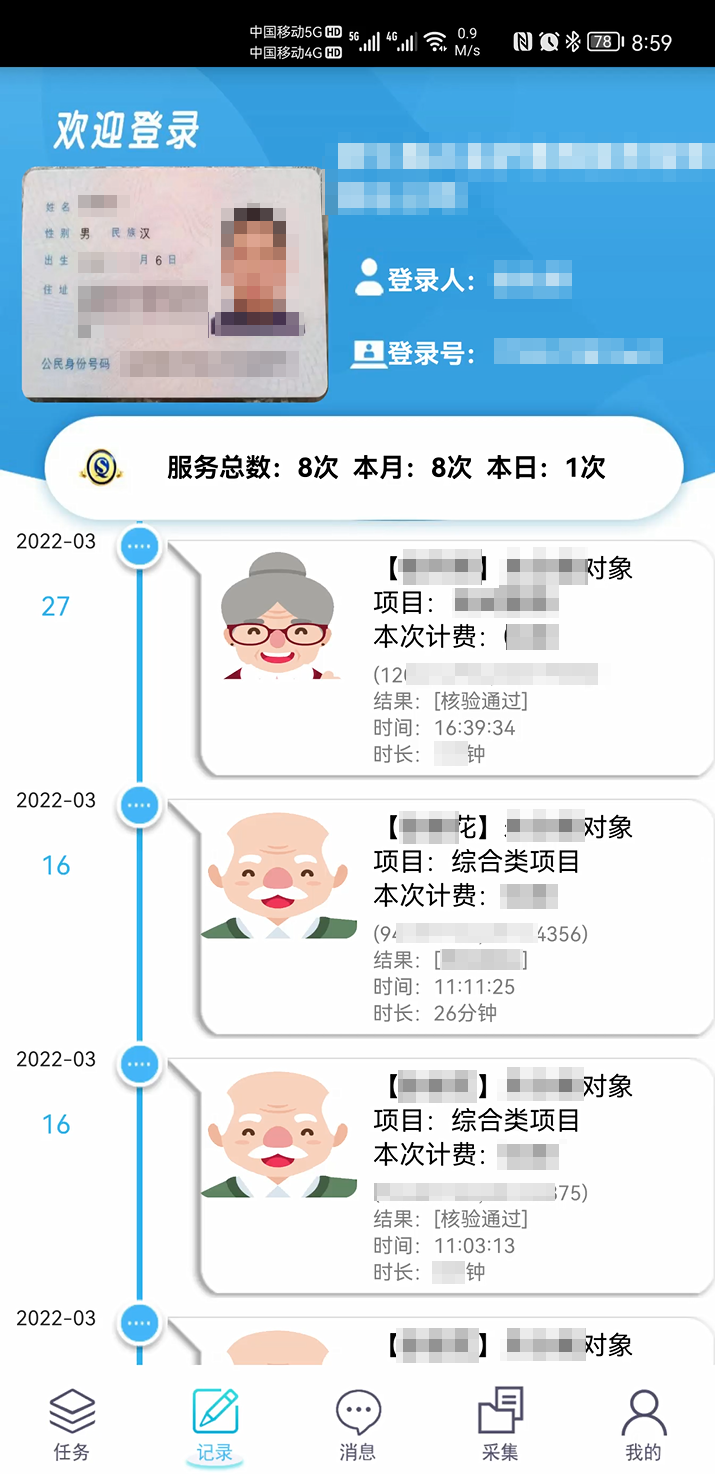The width and height of the screenshot is (715, 1474).
Task: Tap the timeline dot for 2022-03 27
Action: tap(140, 546)
